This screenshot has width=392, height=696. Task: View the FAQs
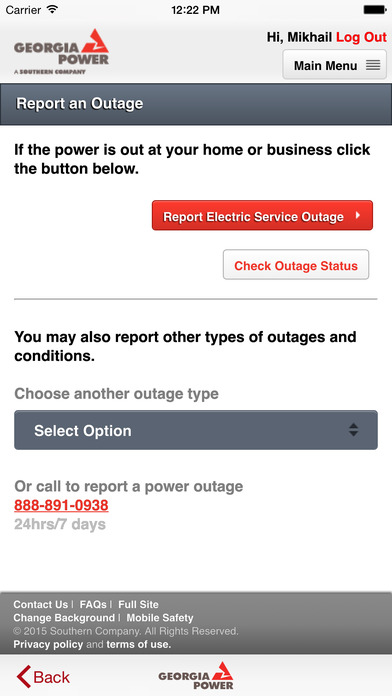click(93, 605)
